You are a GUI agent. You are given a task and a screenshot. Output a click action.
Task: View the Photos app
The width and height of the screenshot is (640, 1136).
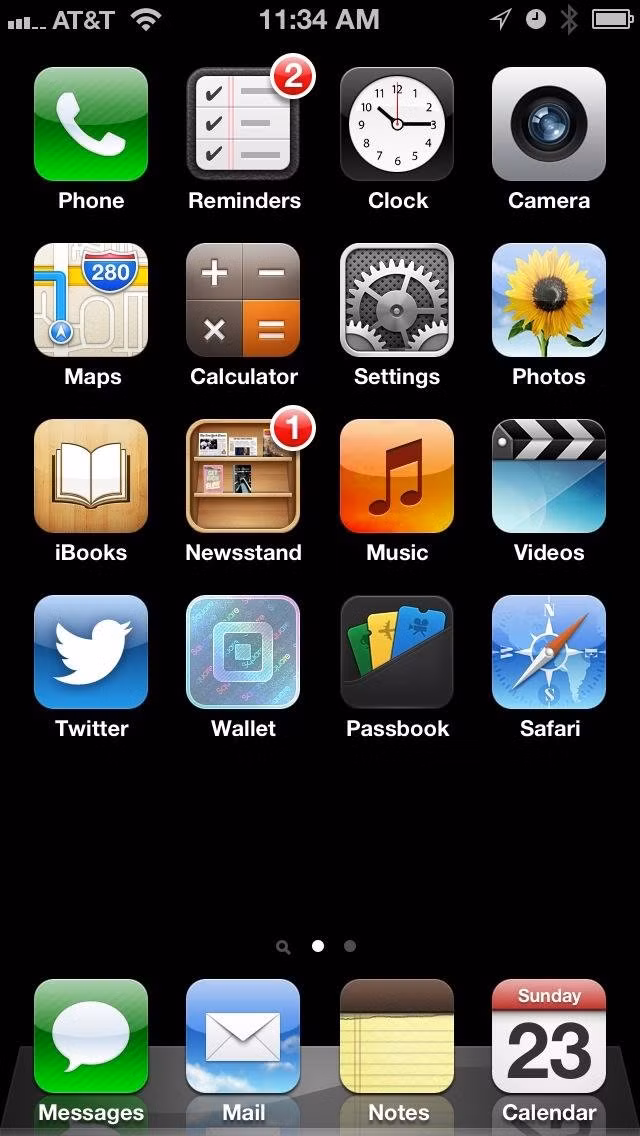coord(549,300)
